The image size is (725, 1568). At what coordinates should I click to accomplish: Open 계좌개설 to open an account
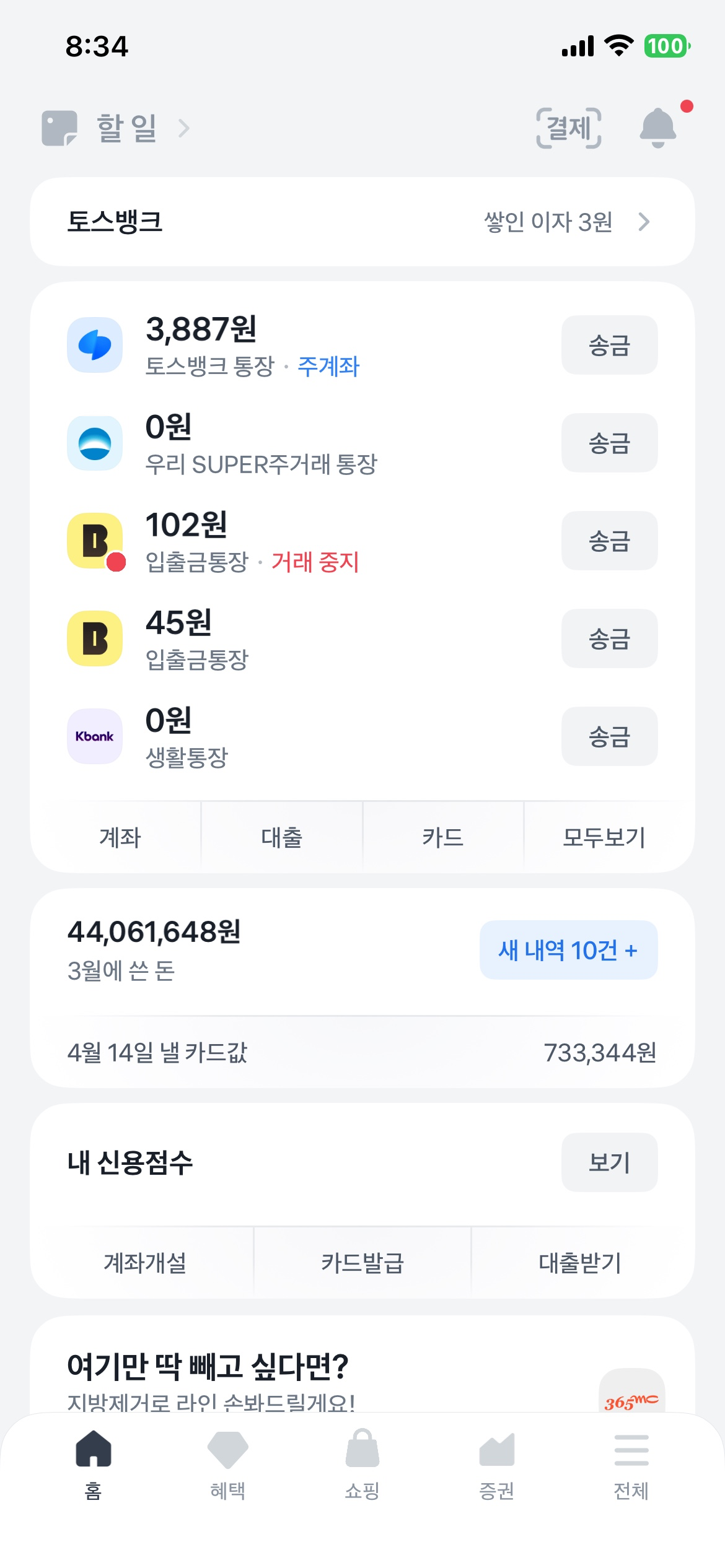pyautogui.click(x=144, y=1263)
